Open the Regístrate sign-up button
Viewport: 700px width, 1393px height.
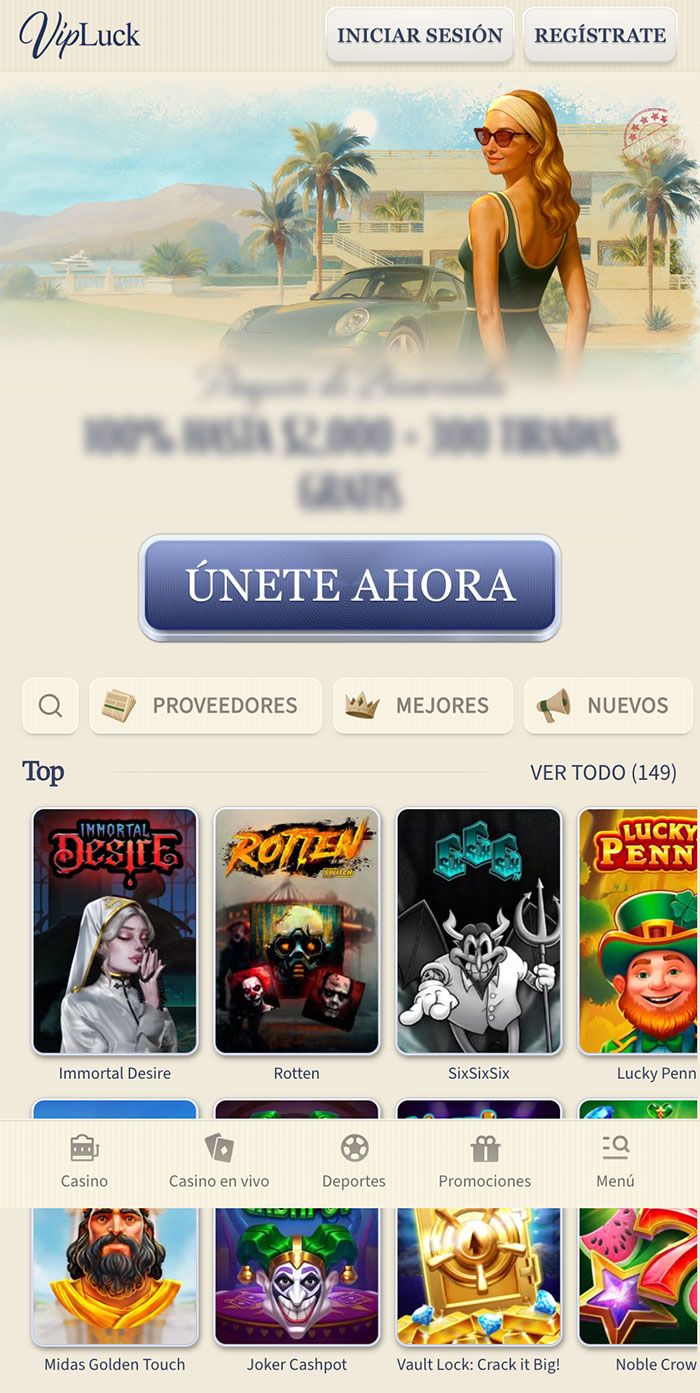tap(600, 35)
